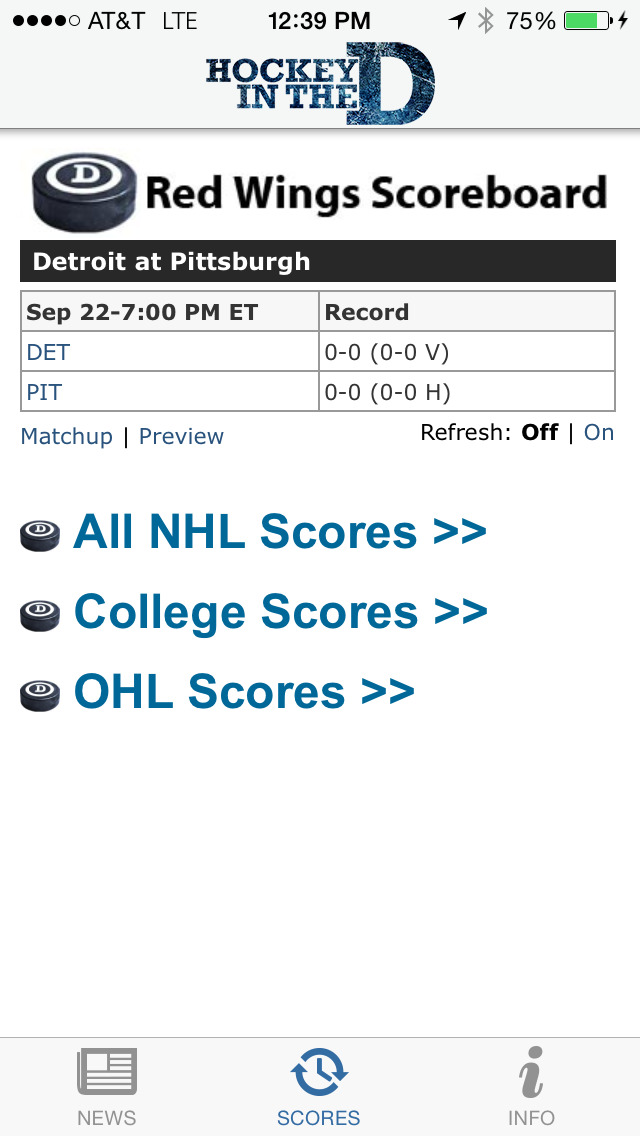The image size is (640, 1136).
Task: Set scoreboard refresh to Off
Action: pyautogui.click(x=540, y=433)
